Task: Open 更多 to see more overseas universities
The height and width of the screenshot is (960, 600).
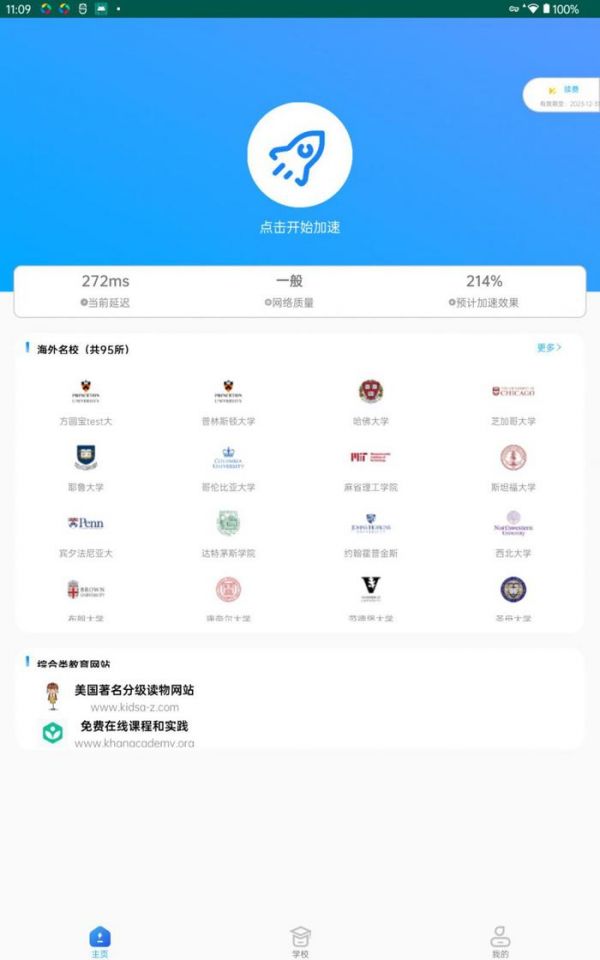Action: [549, 348]
